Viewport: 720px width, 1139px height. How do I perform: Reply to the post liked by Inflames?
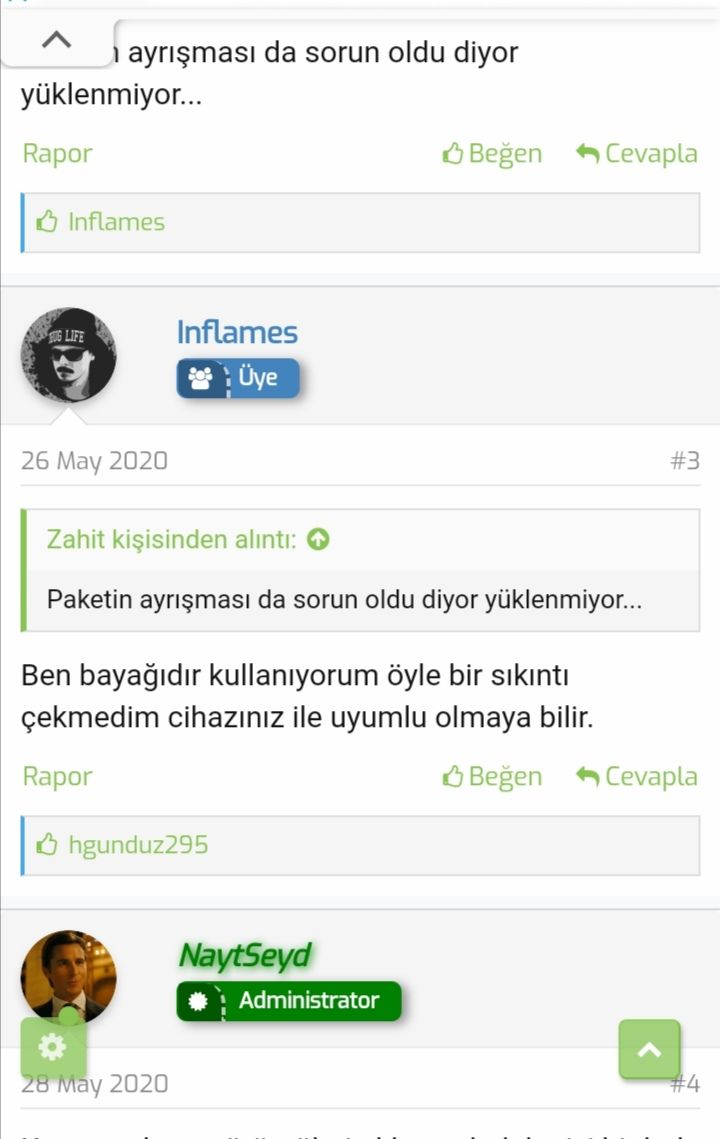pos(637,154)
